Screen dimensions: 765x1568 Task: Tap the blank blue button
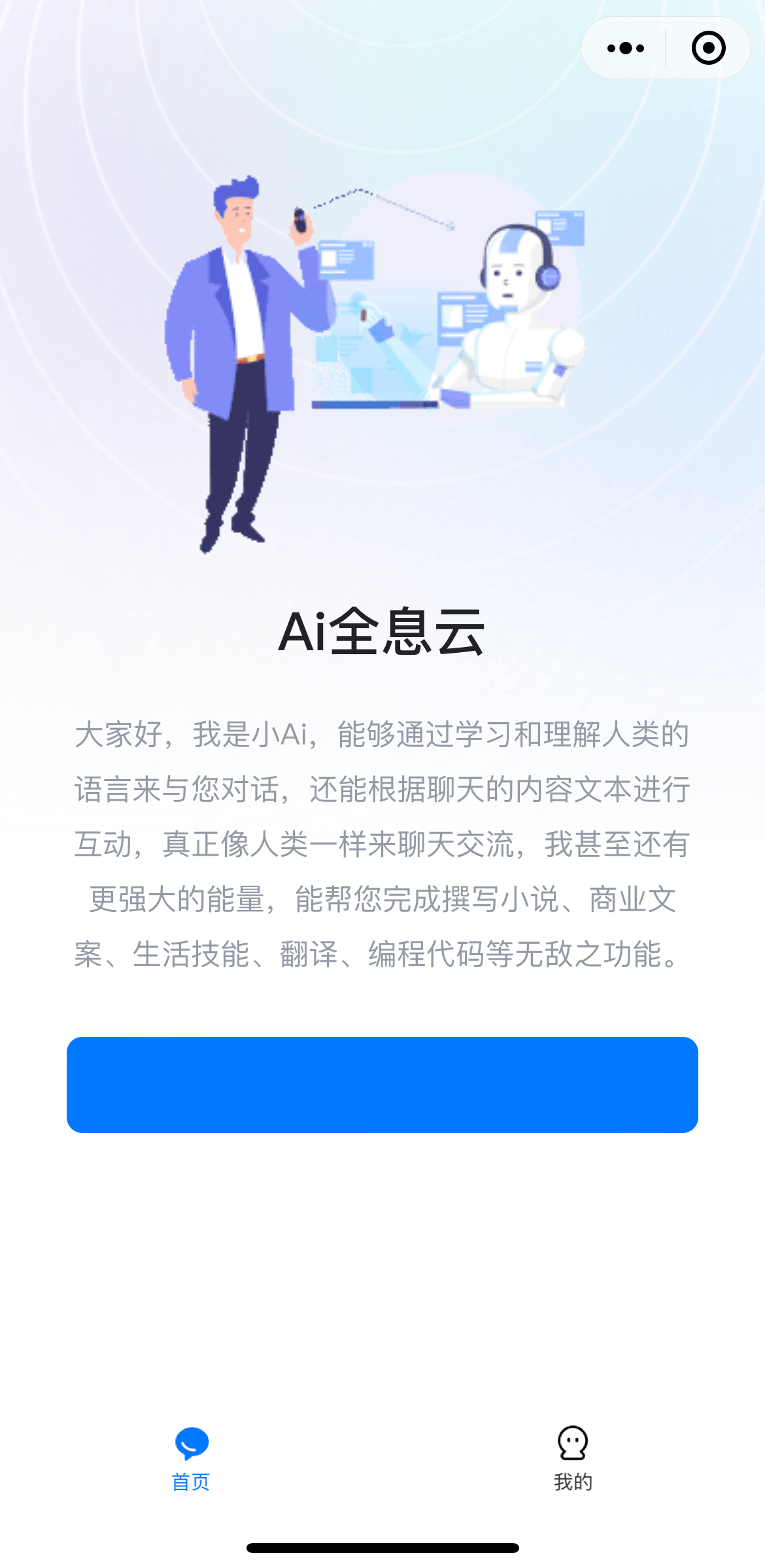point(382,1085)
